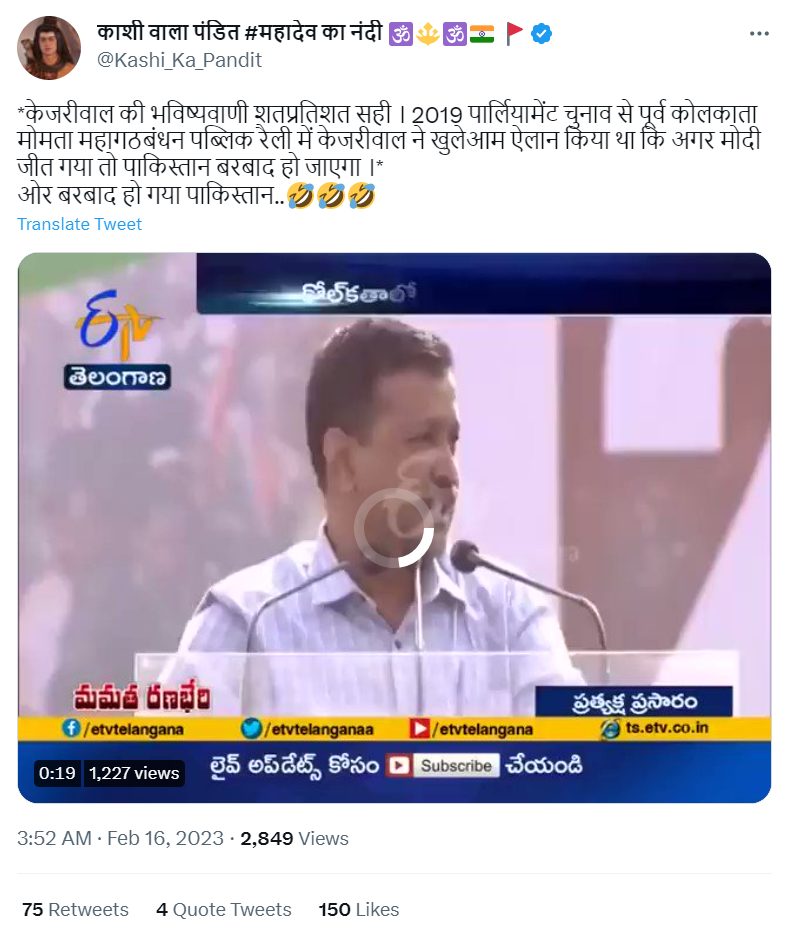Open the @Kashi_Ka_Pandit handle
This screenshot has height=936, width=788.
pyautogui.click(x=178, y=60)
